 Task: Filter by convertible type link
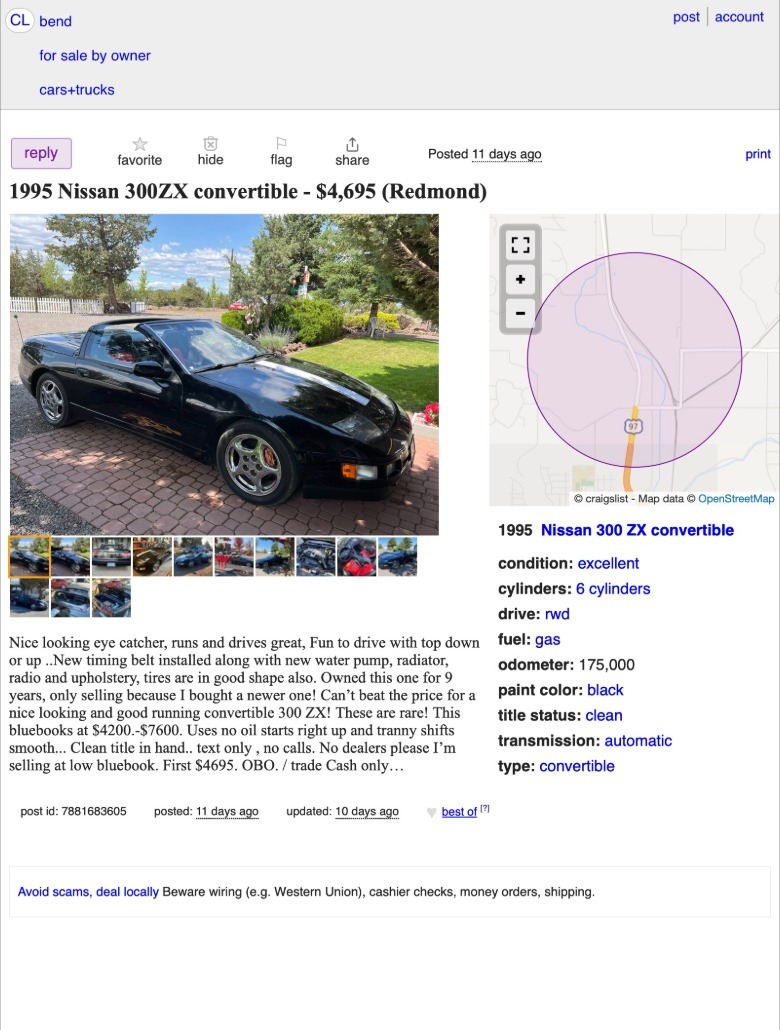point(576,766)
